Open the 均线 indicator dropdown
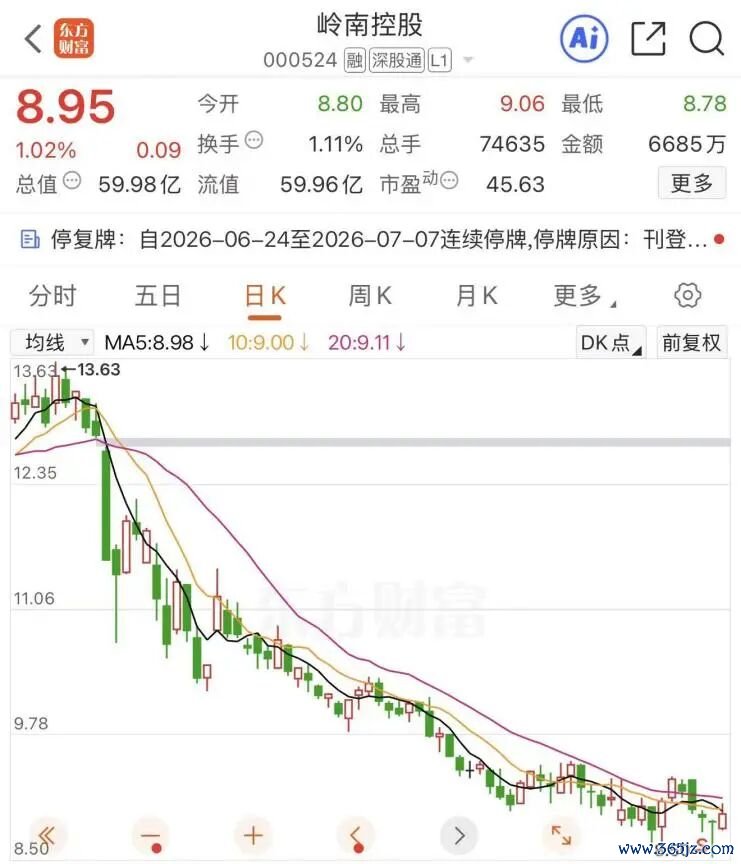This screenshot has height=864, width=741. click(52, 342)
